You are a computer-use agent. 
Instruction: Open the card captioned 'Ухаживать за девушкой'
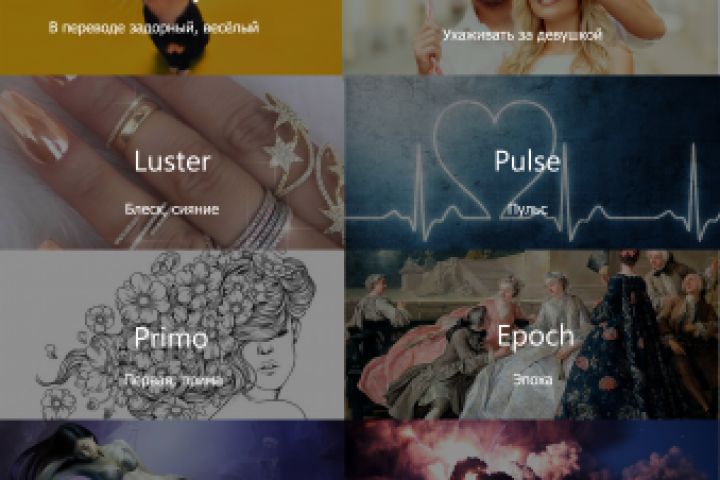click(x=531, y=36)
